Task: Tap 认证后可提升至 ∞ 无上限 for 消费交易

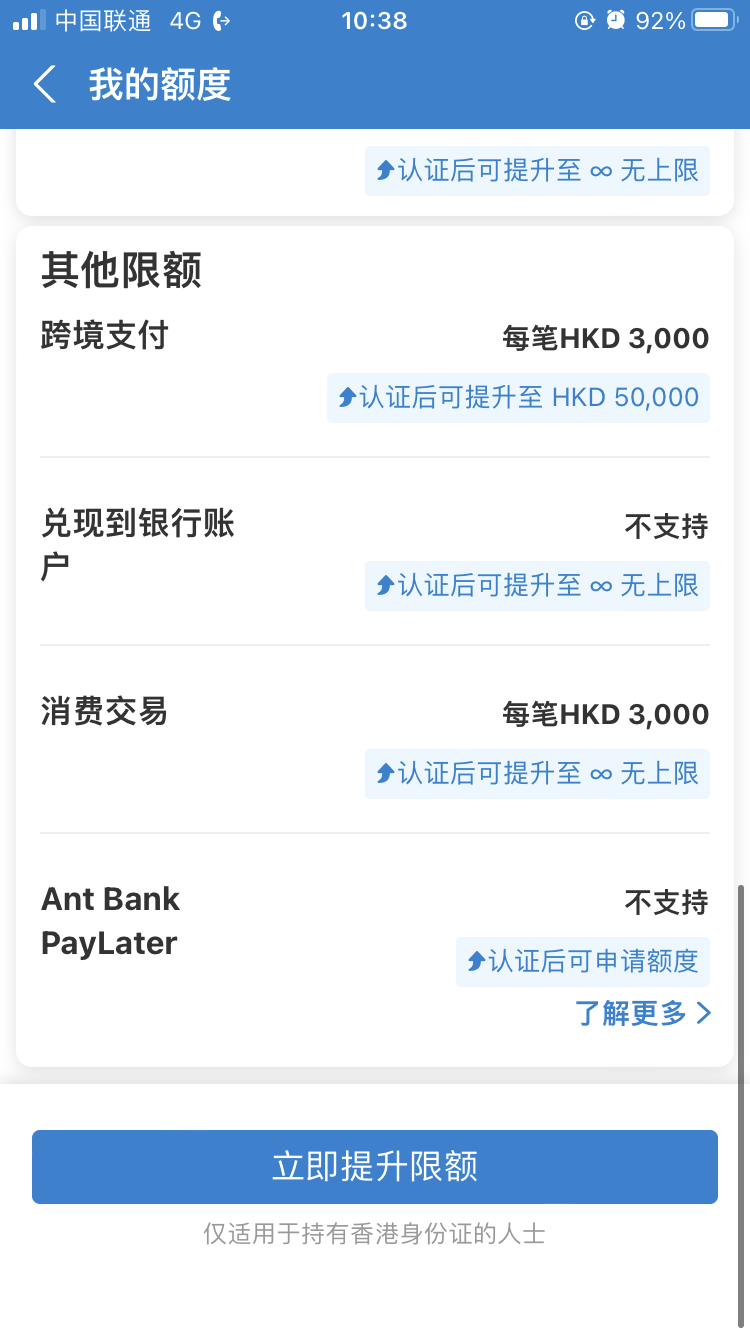Action: 536,773
